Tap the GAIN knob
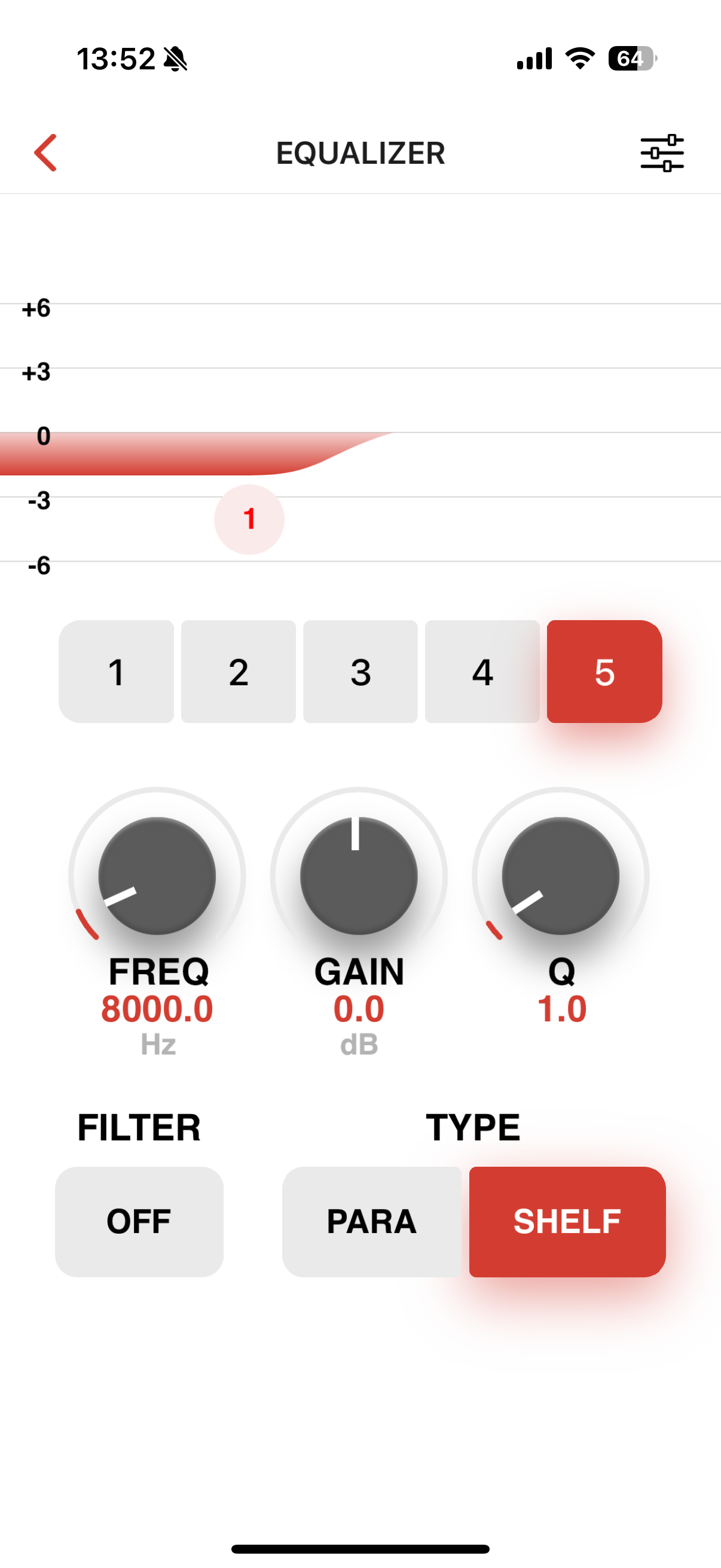 pyautogui.click(x=359, y=875)
